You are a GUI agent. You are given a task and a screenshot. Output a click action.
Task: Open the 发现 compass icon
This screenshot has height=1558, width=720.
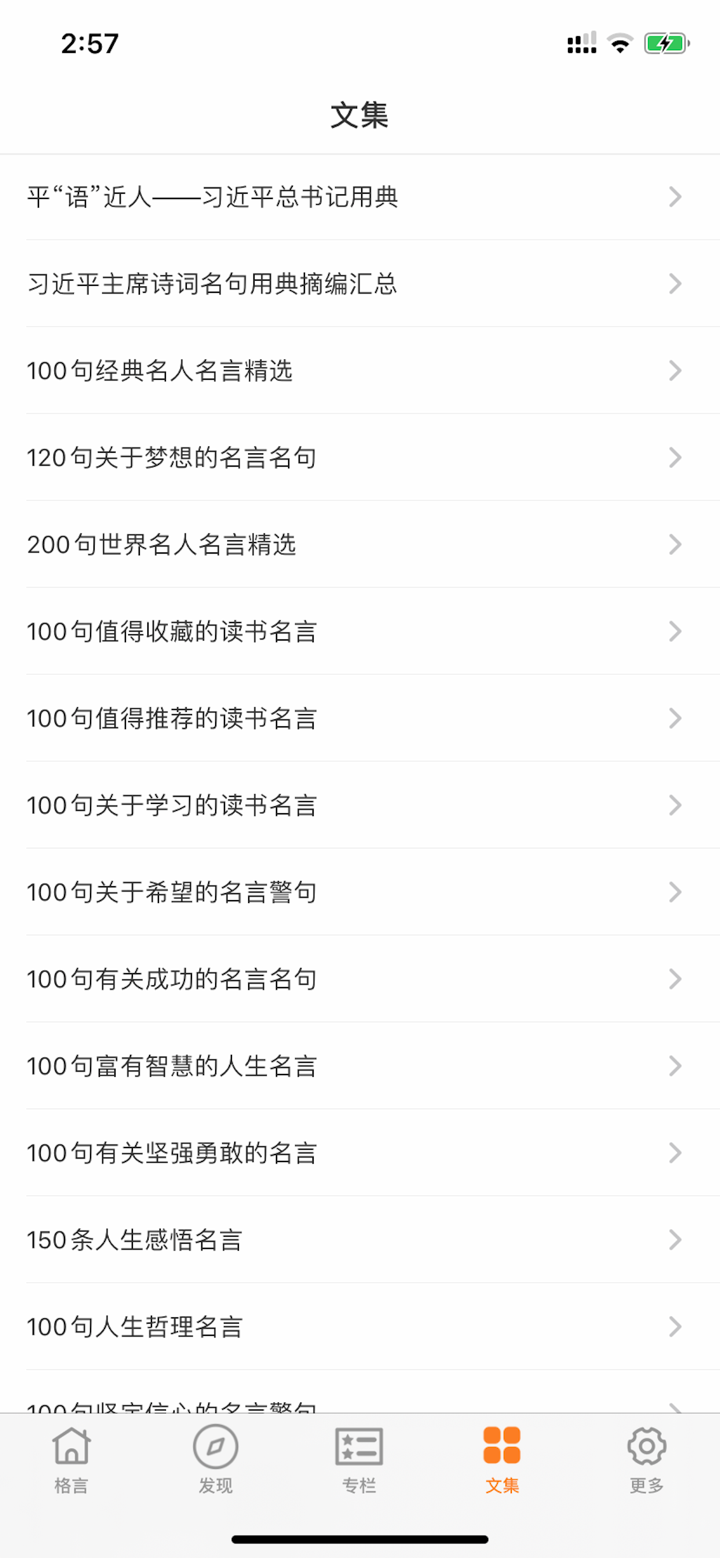[x=215, y=1446]
